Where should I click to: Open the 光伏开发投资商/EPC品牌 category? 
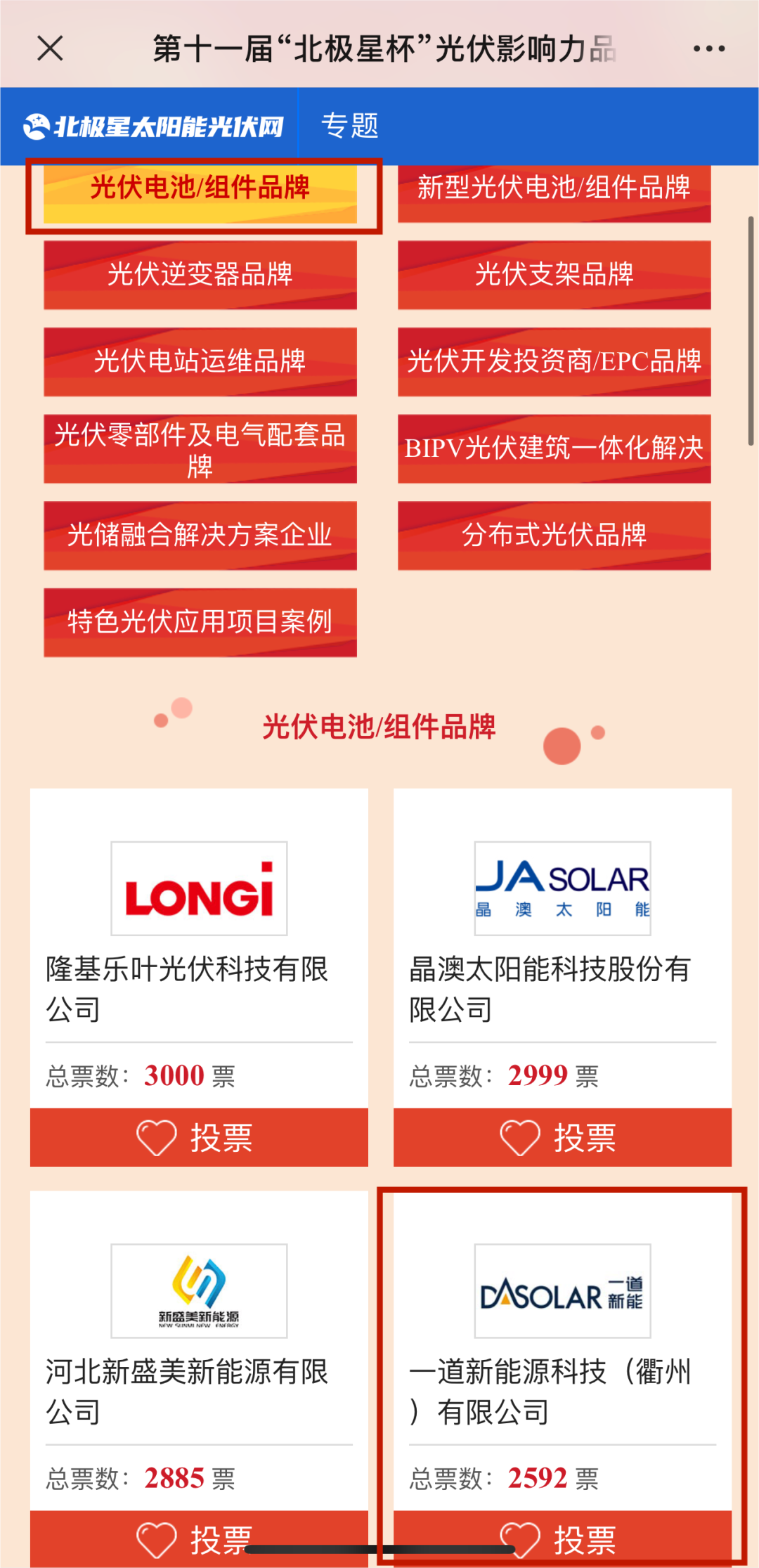(x=554, y=361)
